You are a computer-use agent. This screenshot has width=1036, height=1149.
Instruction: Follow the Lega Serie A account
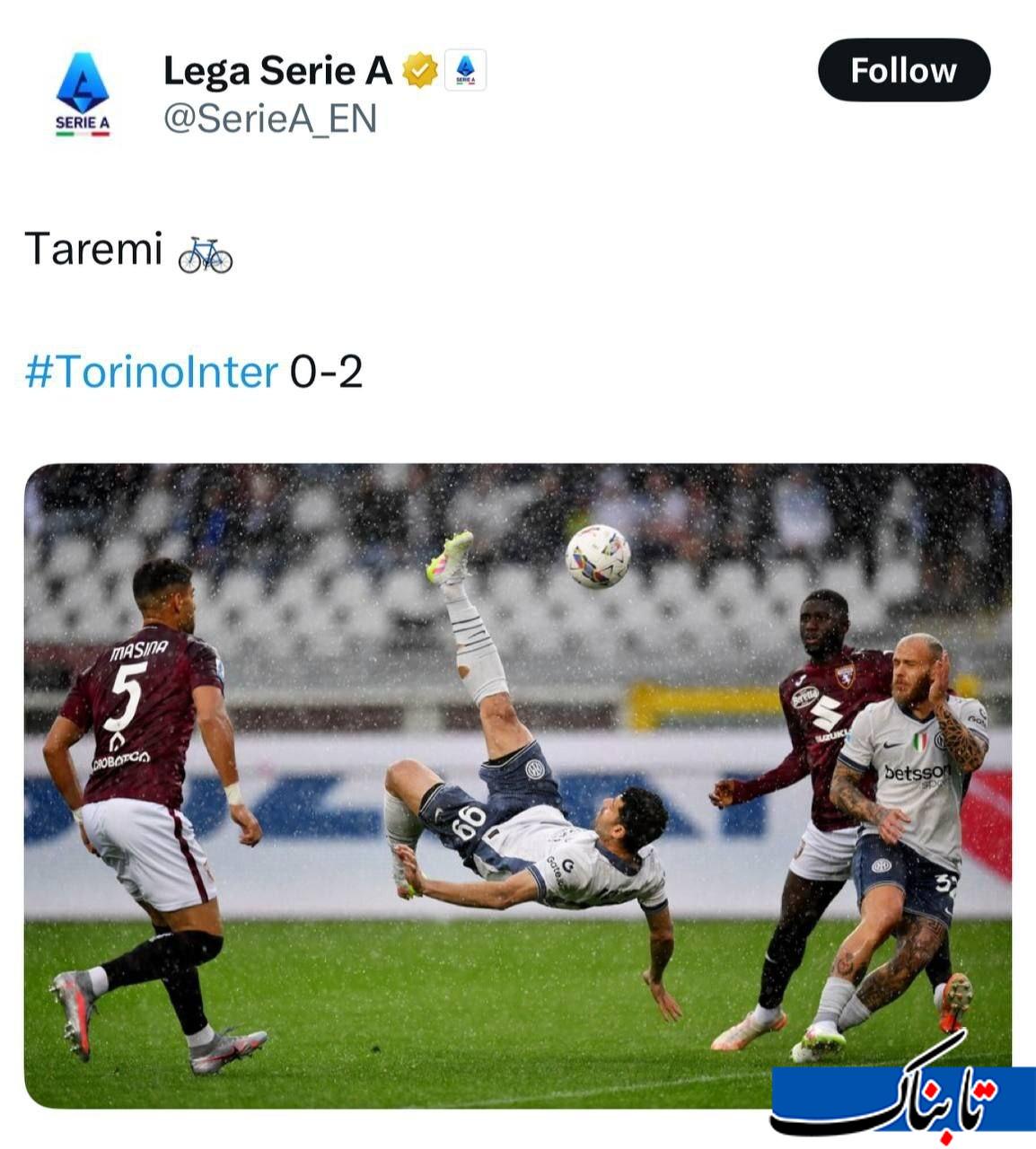(x=903, y=70)
